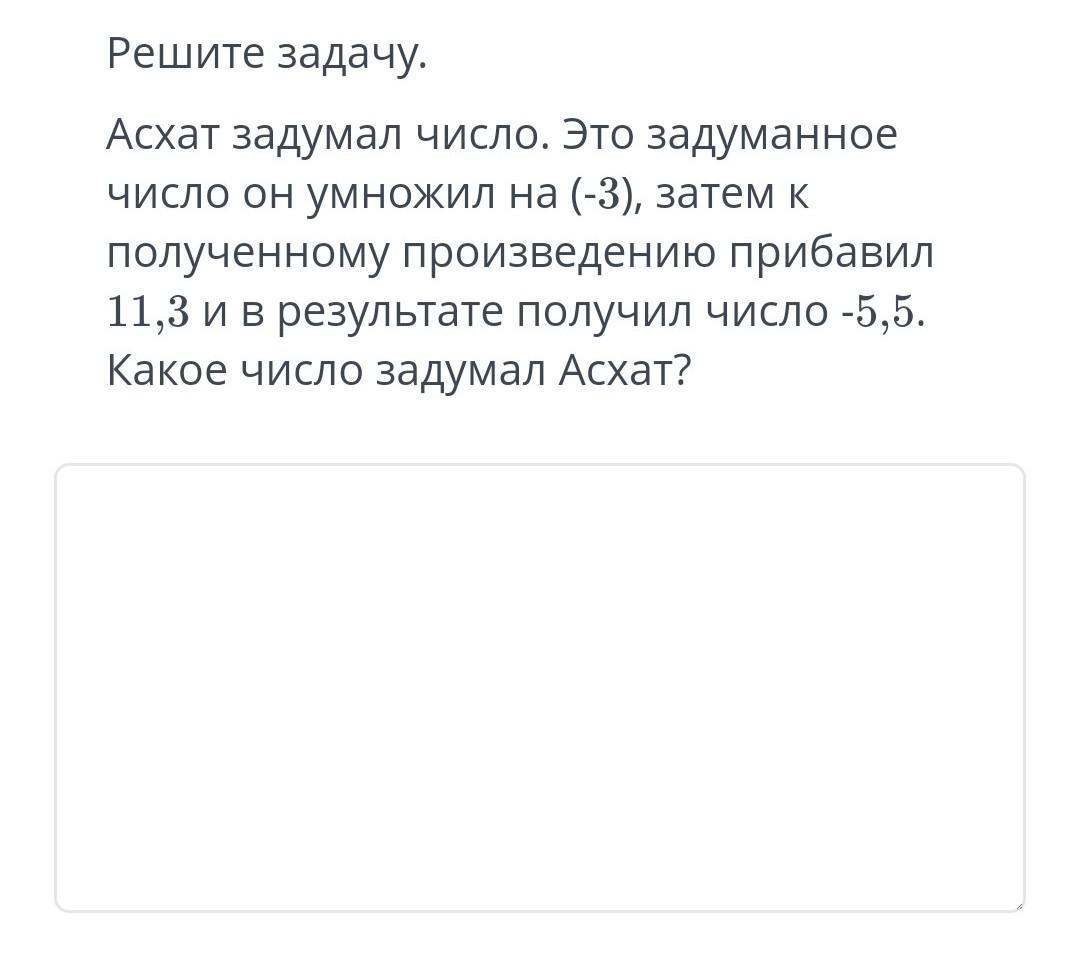This screenshot has width=1080, height=957.
Task: Tap the empty answer text box
Action: pyautogui.click(x=540, y=688)
